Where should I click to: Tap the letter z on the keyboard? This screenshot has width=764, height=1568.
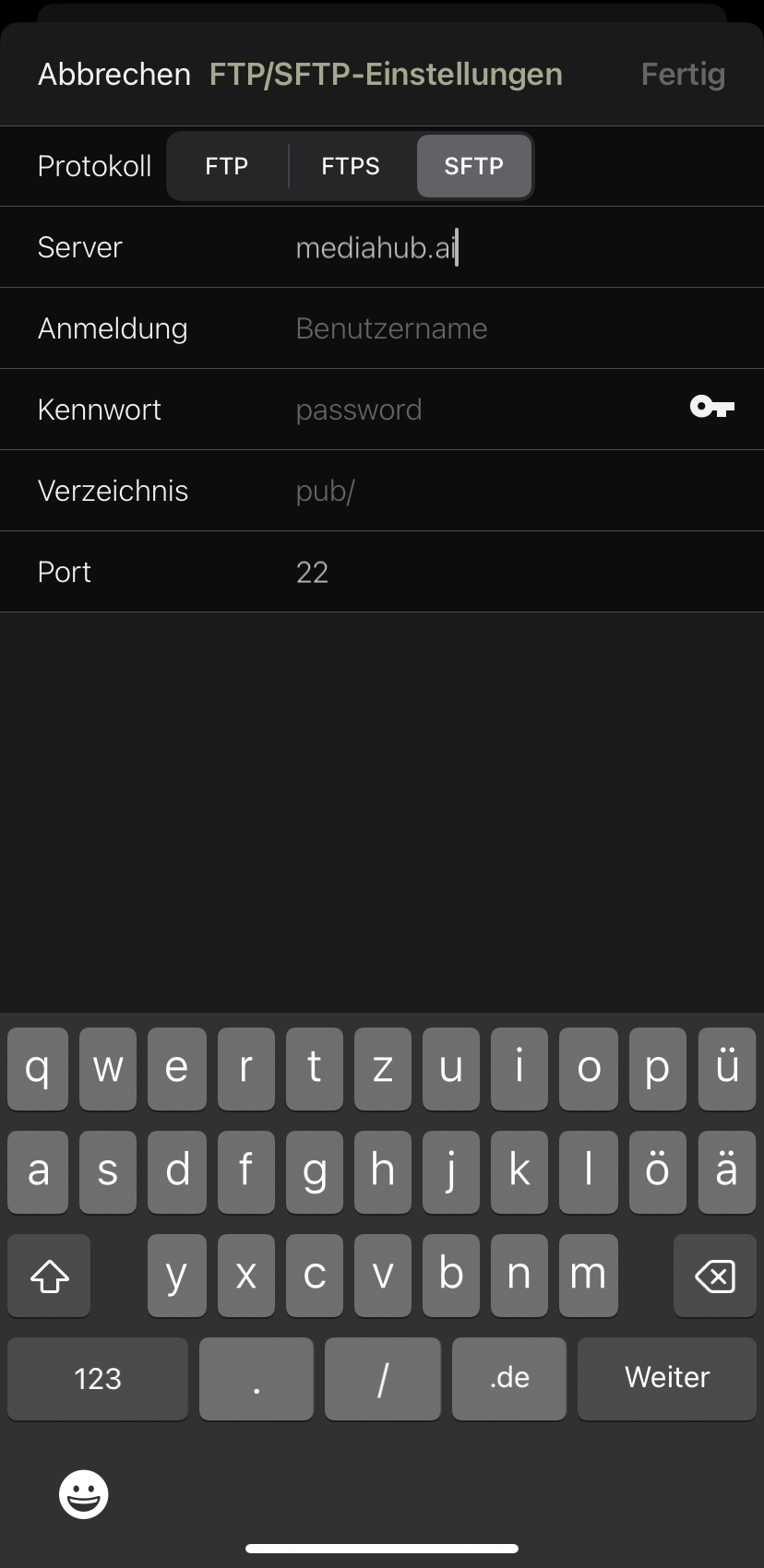tap(382, 1069)
